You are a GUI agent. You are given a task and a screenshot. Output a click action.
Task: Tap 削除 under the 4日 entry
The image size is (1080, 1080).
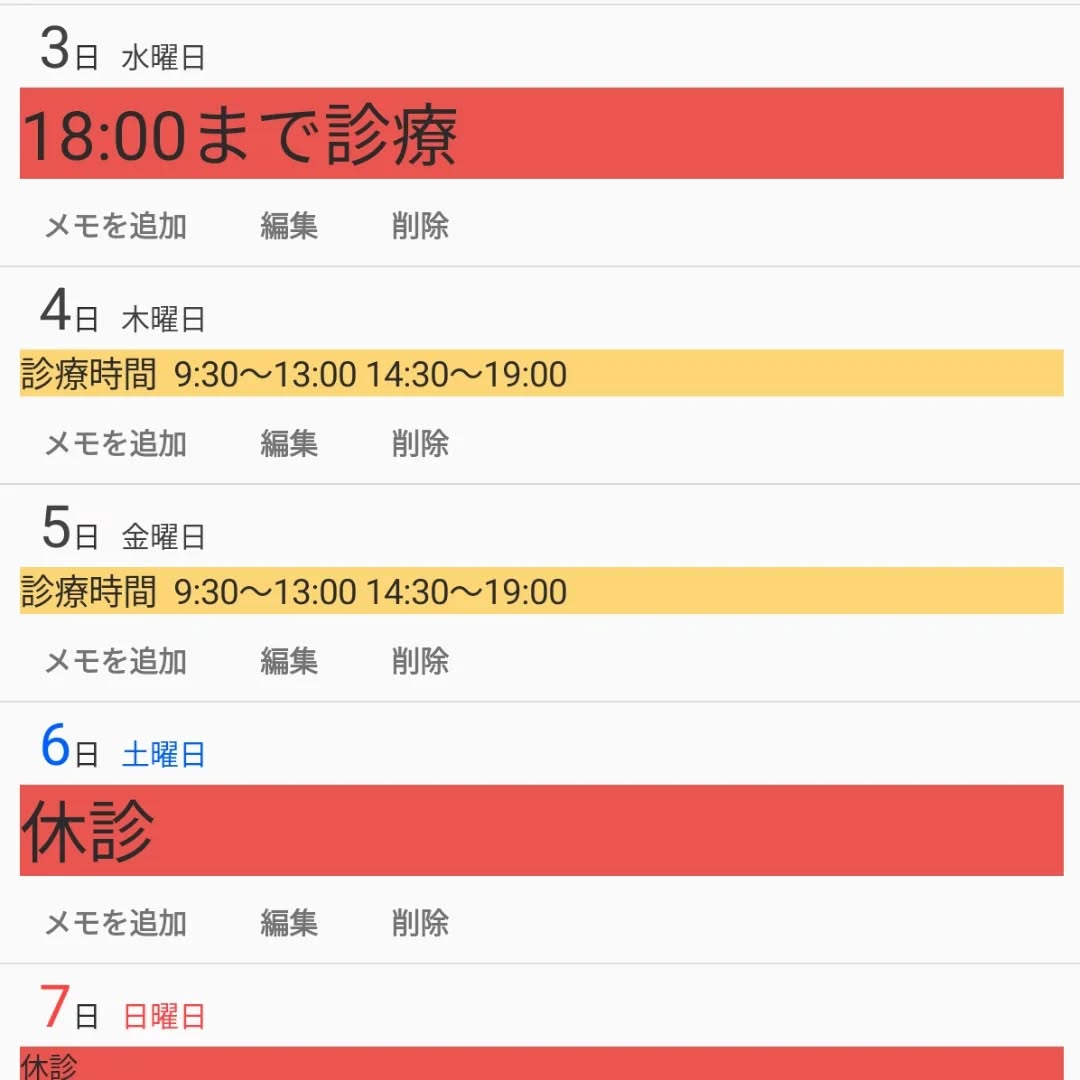click(x=420, y=444)
